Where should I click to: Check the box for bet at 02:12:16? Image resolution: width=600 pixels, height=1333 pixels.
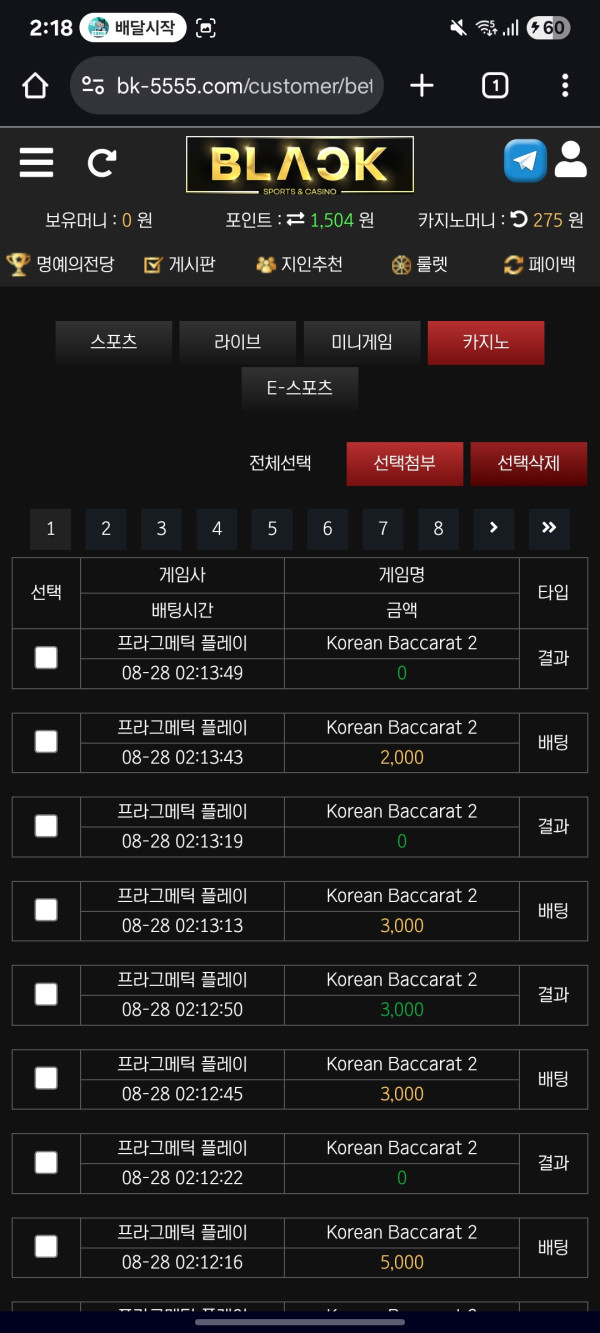46,1246
